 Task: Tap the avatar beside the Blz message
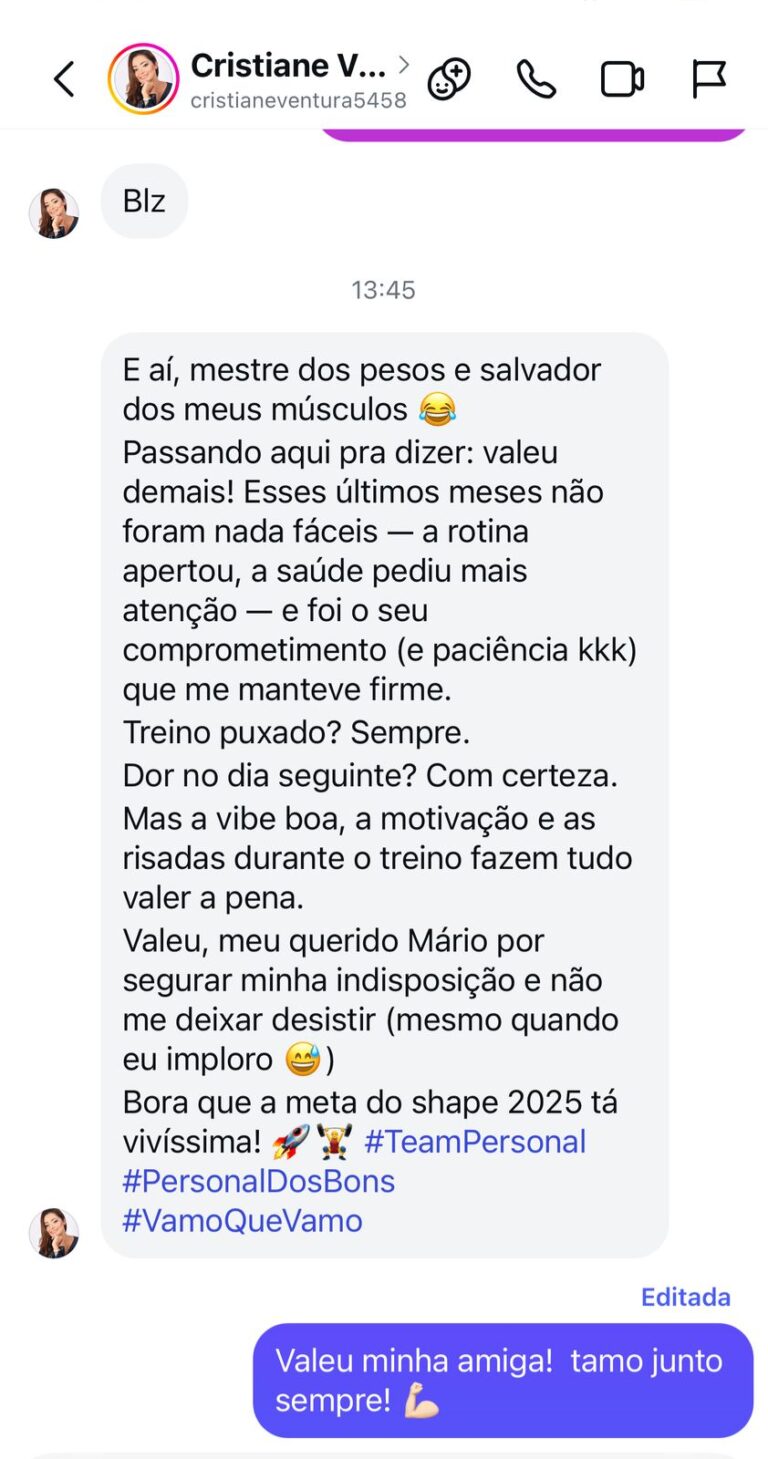[53, 201]
